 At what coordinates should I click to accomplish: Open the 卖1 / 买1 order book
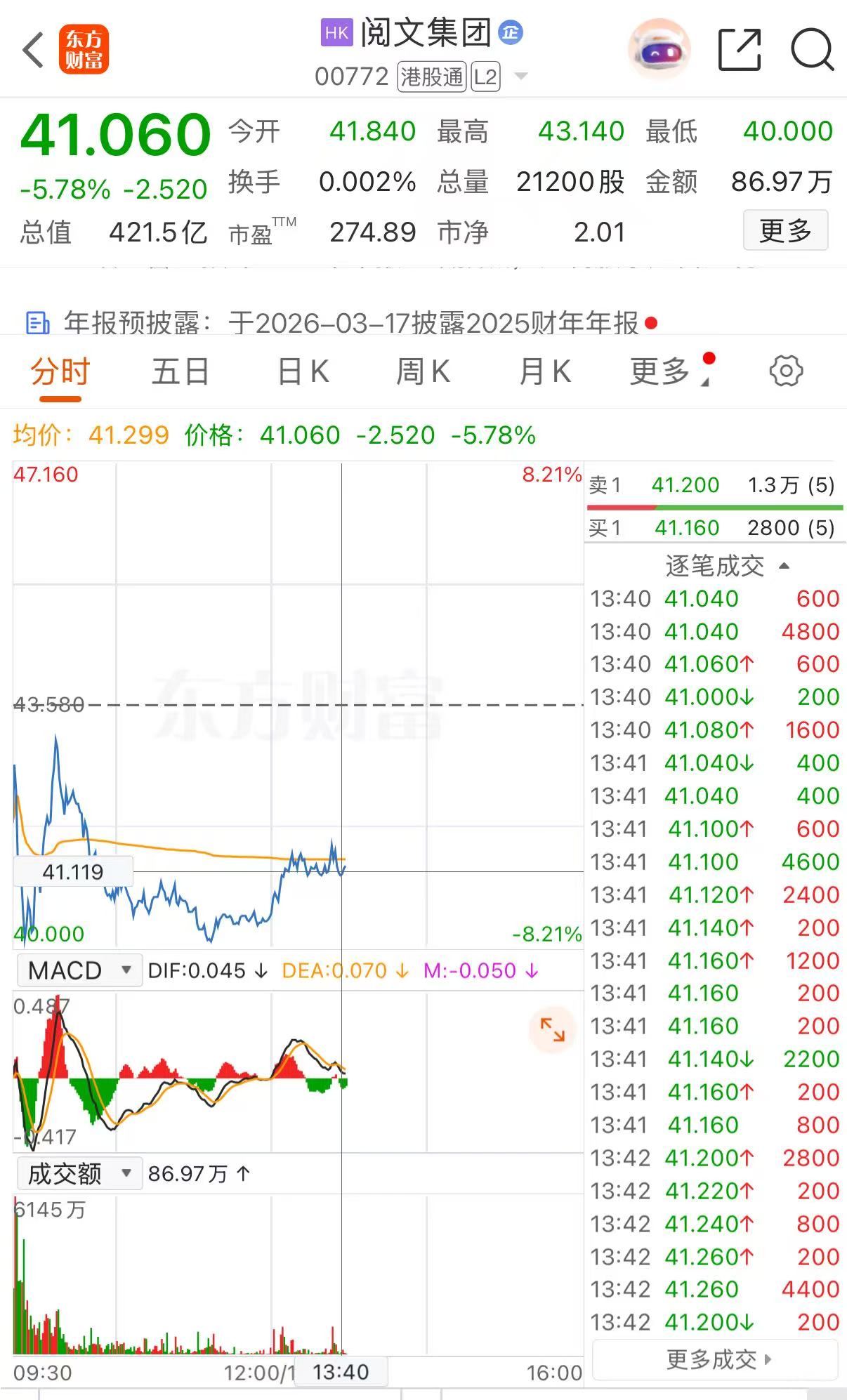[x=713, y=506]
